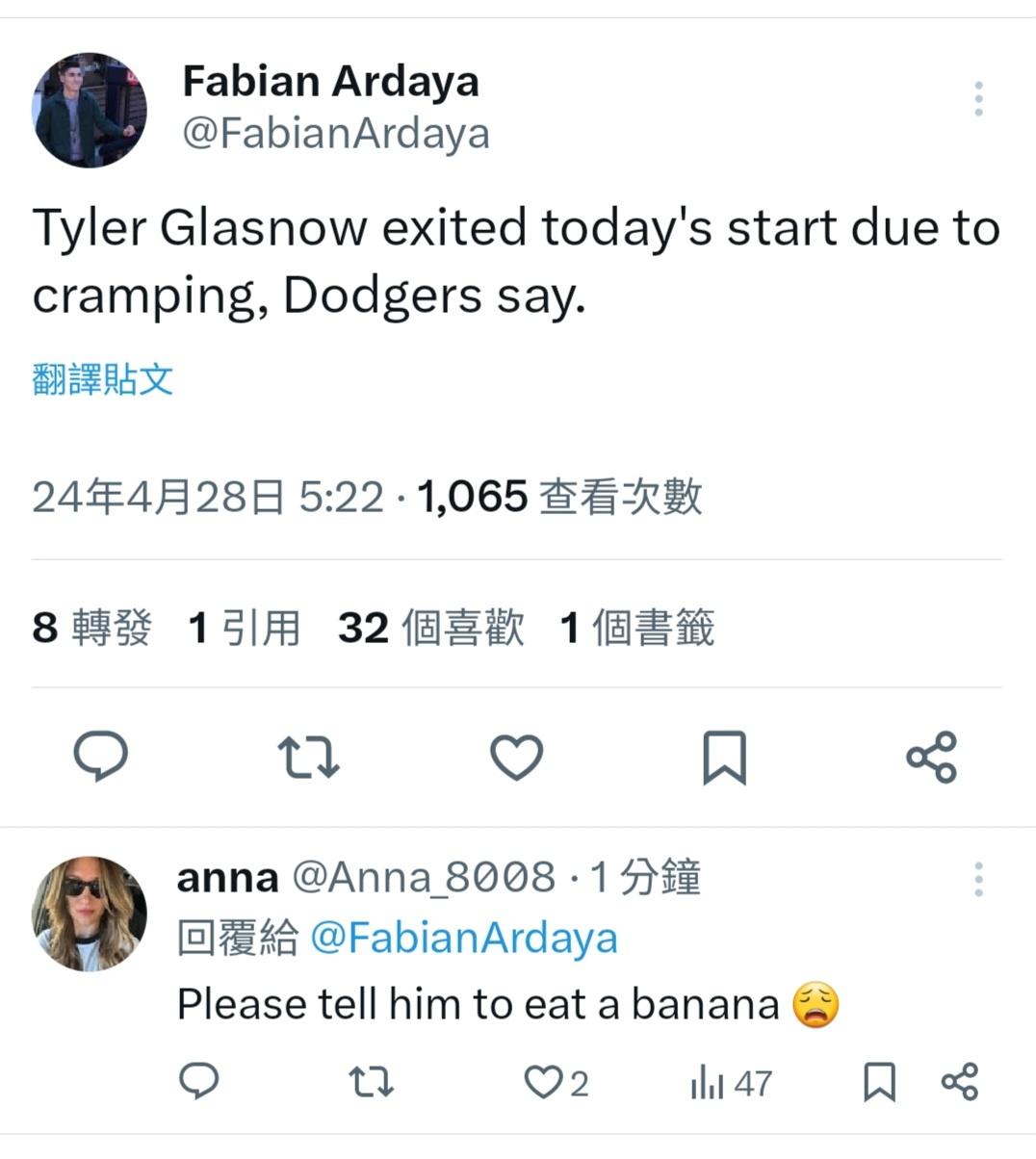Bookmark Fabian Ardaya's post
Viewport: 1036px width, 1159px height.
[724, 758]
